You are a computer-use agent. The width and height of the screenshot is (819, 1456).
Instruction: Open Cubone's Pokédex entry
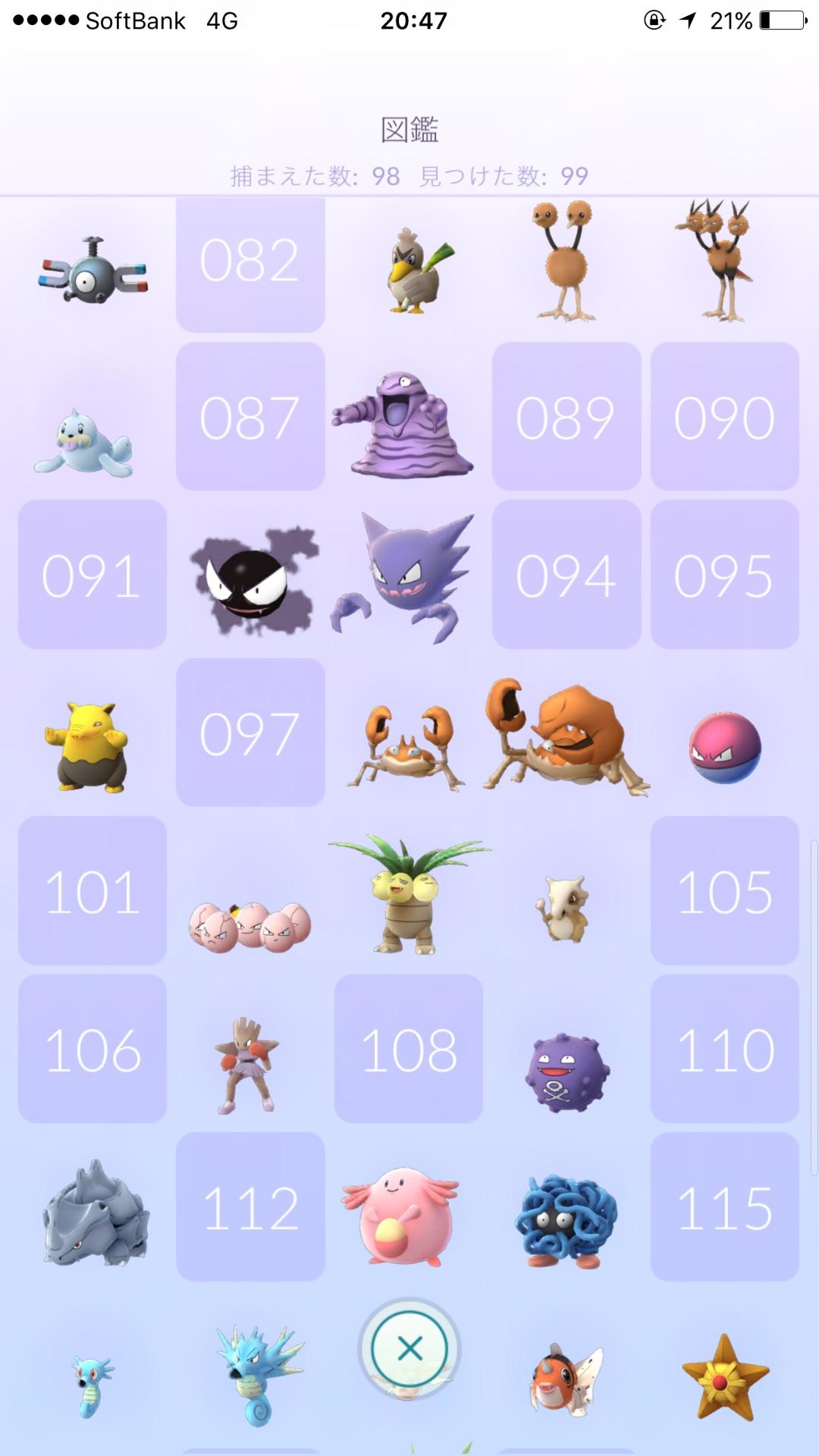click(565, 910)
